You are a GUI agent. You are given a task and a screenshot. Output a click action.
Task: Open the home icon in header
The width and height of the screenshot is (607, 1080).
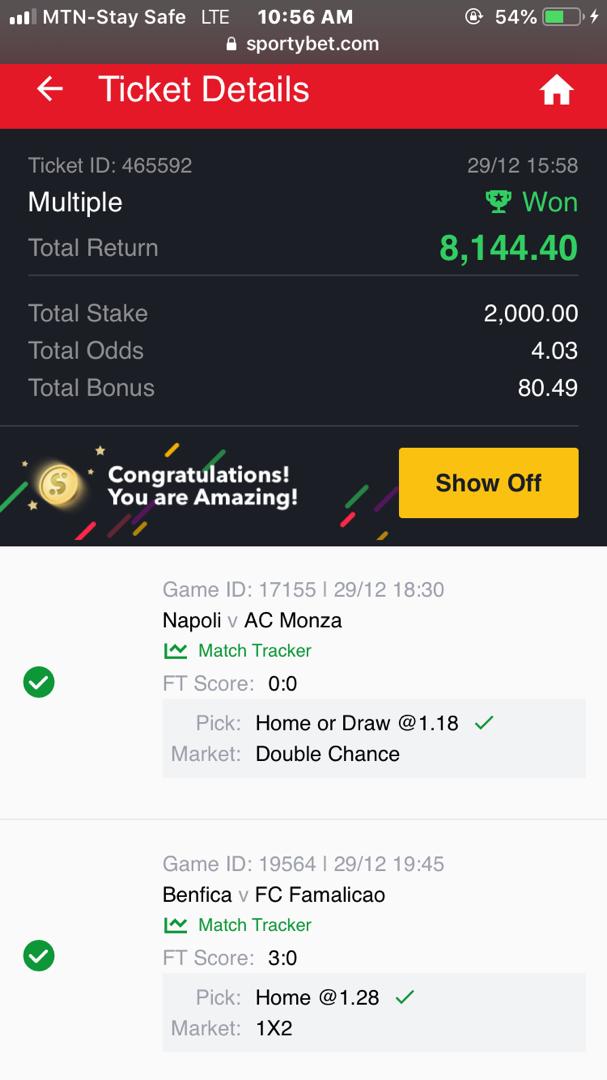pos(556,91)
